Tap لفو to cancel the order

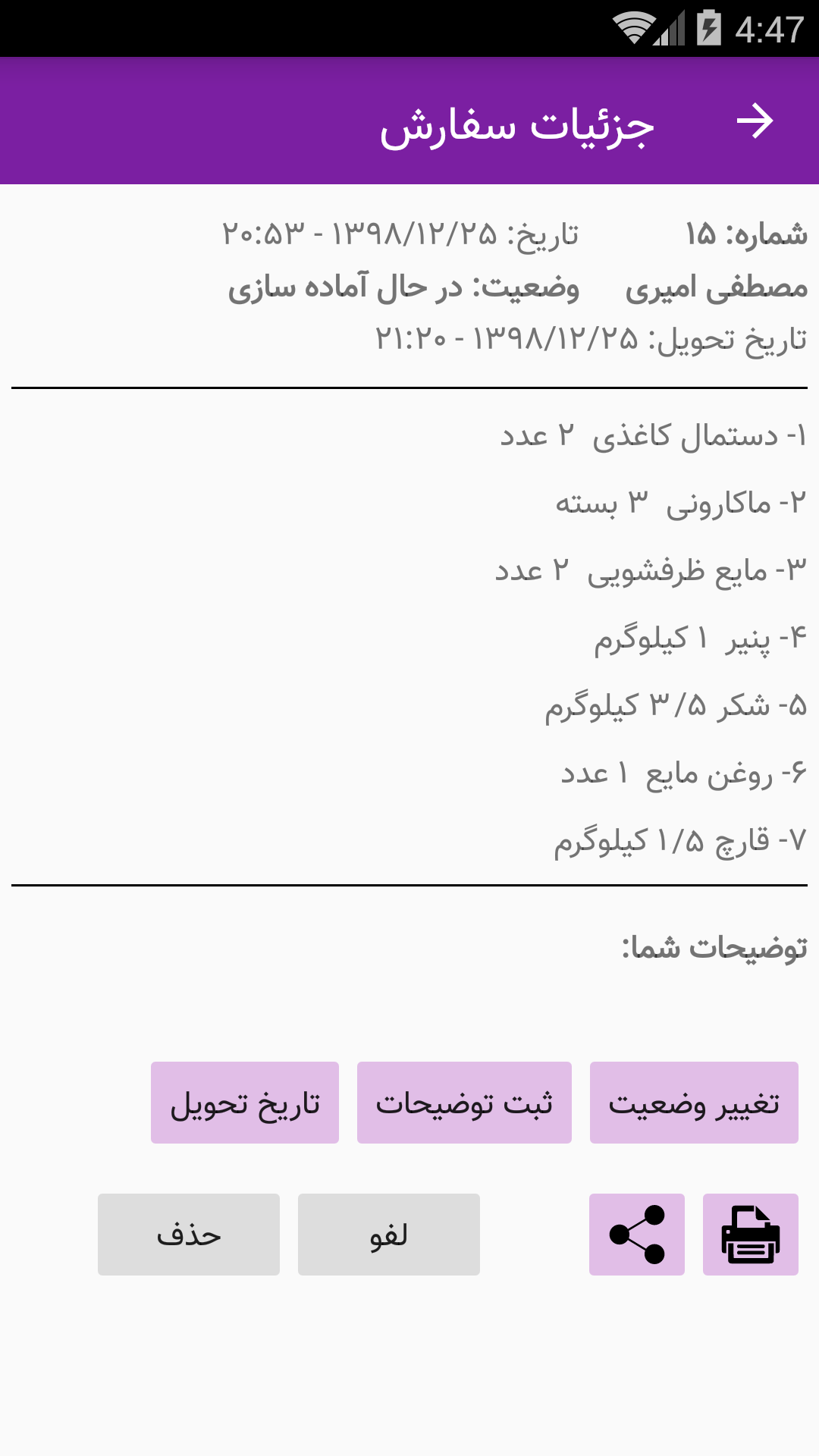(x=389, y=1235)
